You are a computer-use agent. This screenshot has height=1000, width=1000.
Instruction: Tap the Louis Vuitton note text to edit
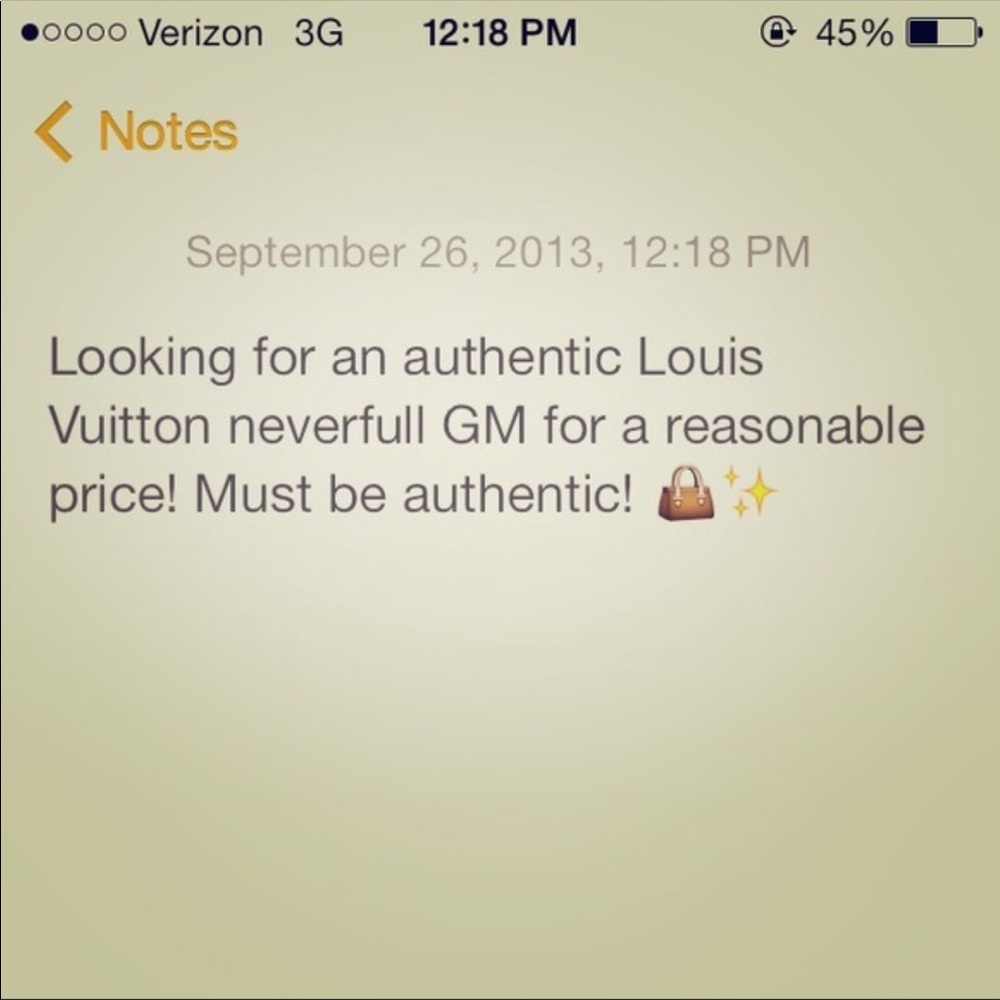(486, 427)
